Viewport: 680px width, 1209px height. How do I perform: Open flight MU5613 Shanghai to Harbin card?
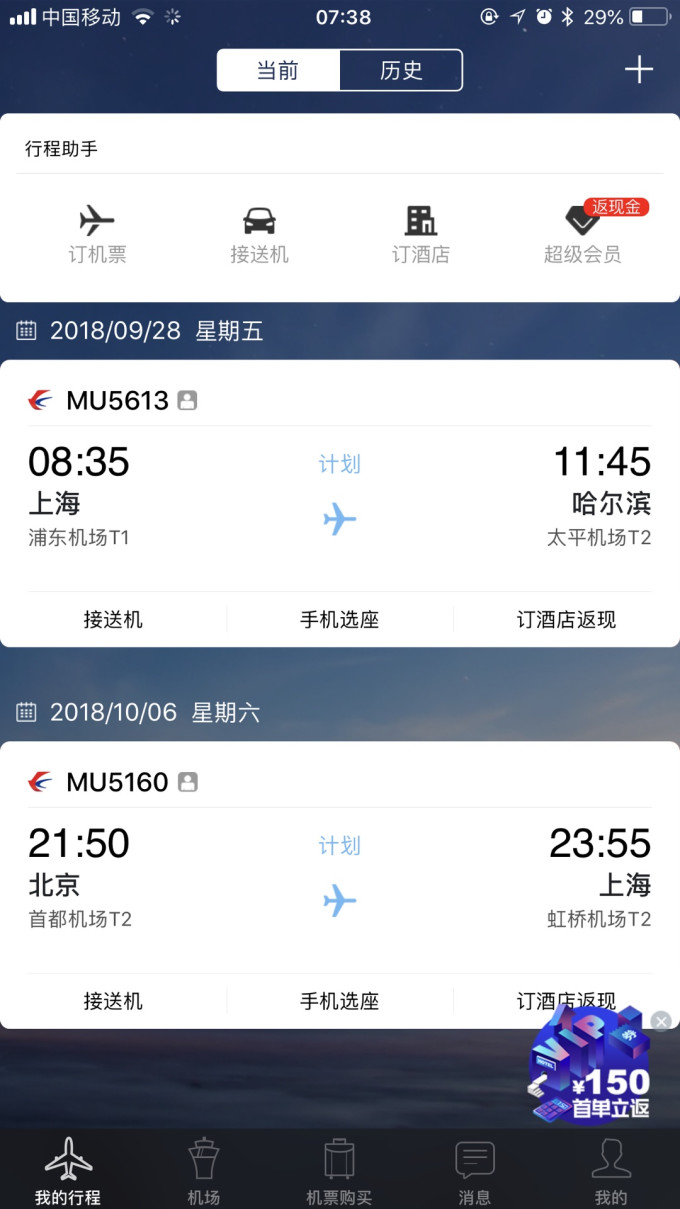340,500
